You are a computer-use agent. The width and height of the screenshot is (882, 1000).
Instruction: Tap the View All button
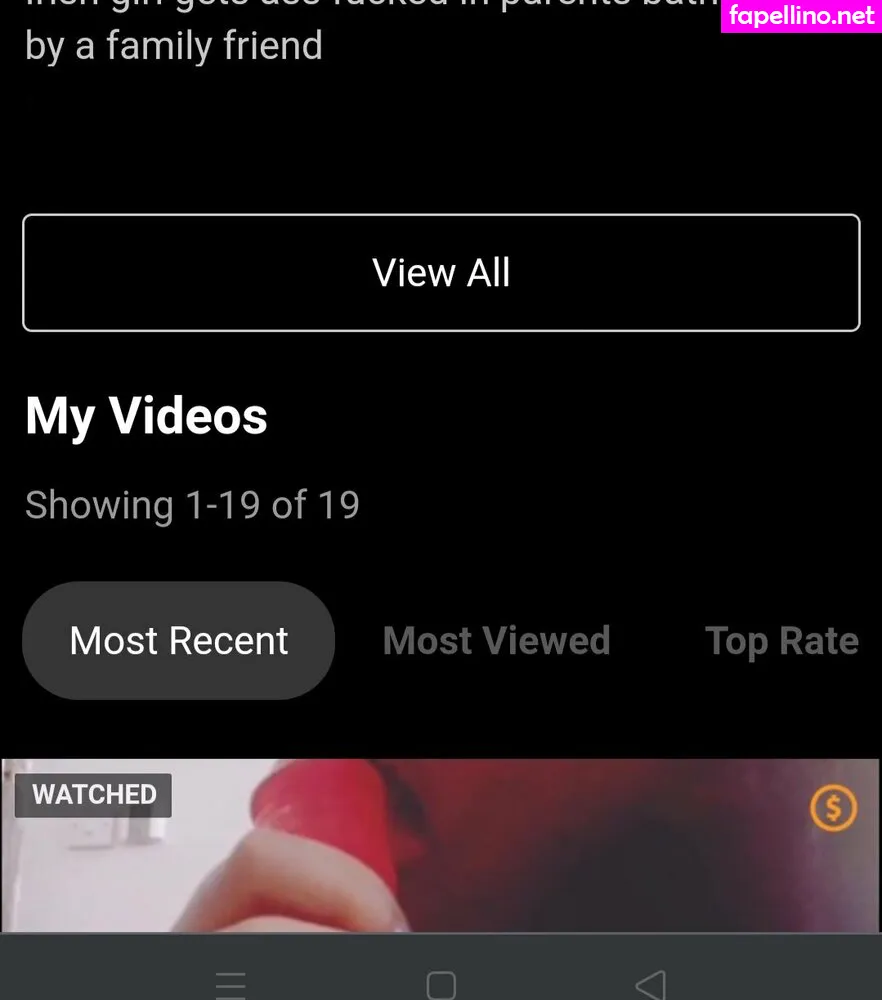(441, 272)
